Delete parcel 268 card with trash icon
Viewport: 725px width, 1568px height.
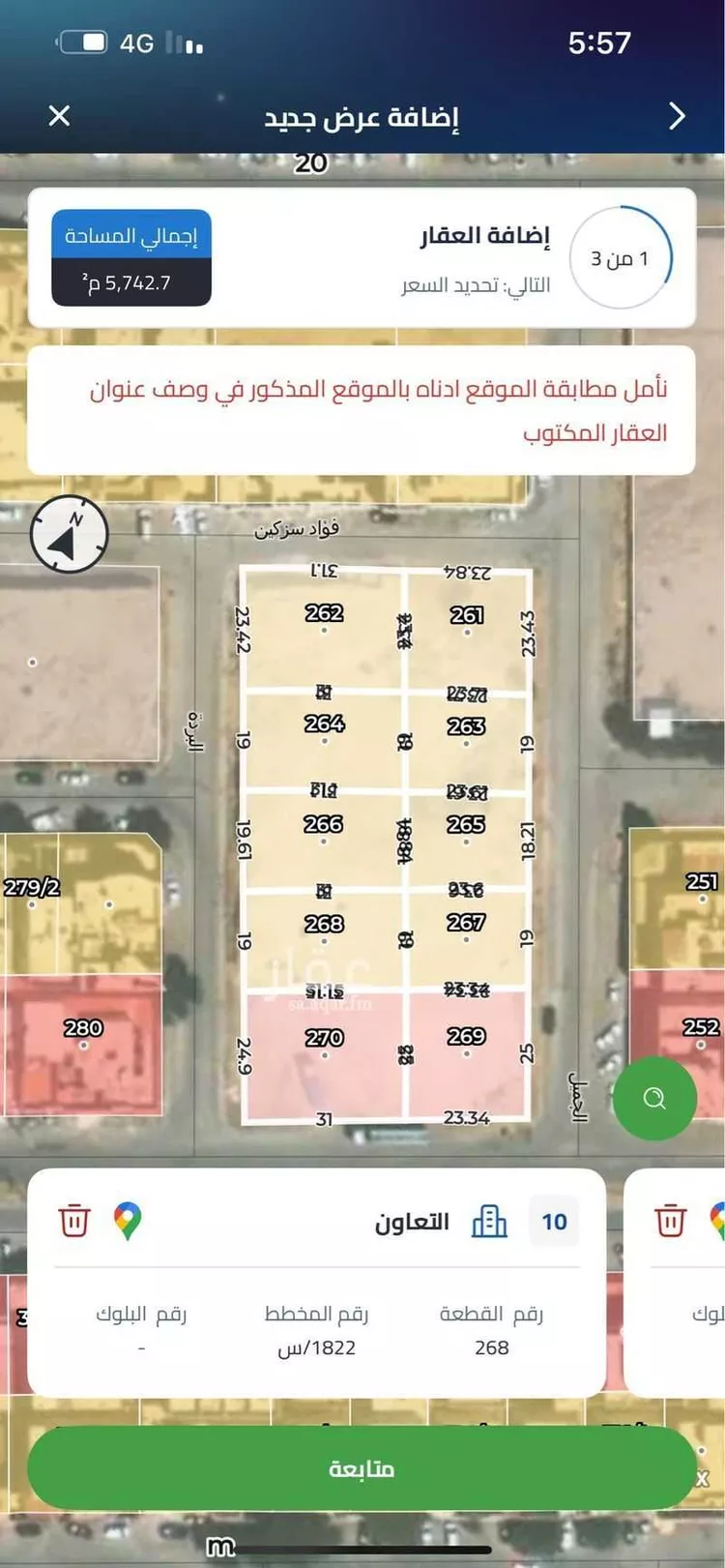pyautogui.click(x=74, y=1220)
